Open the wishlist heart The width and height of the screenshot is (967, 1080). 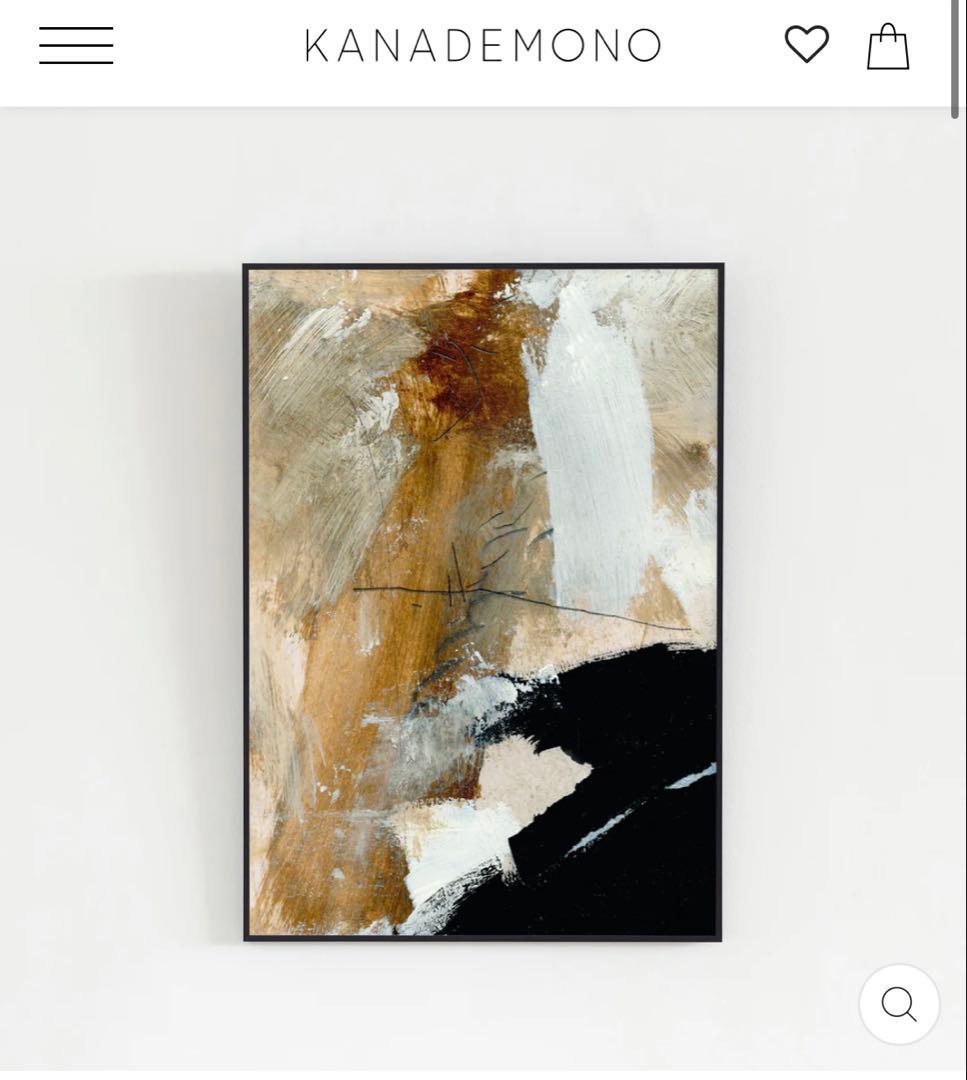point(806,45)
